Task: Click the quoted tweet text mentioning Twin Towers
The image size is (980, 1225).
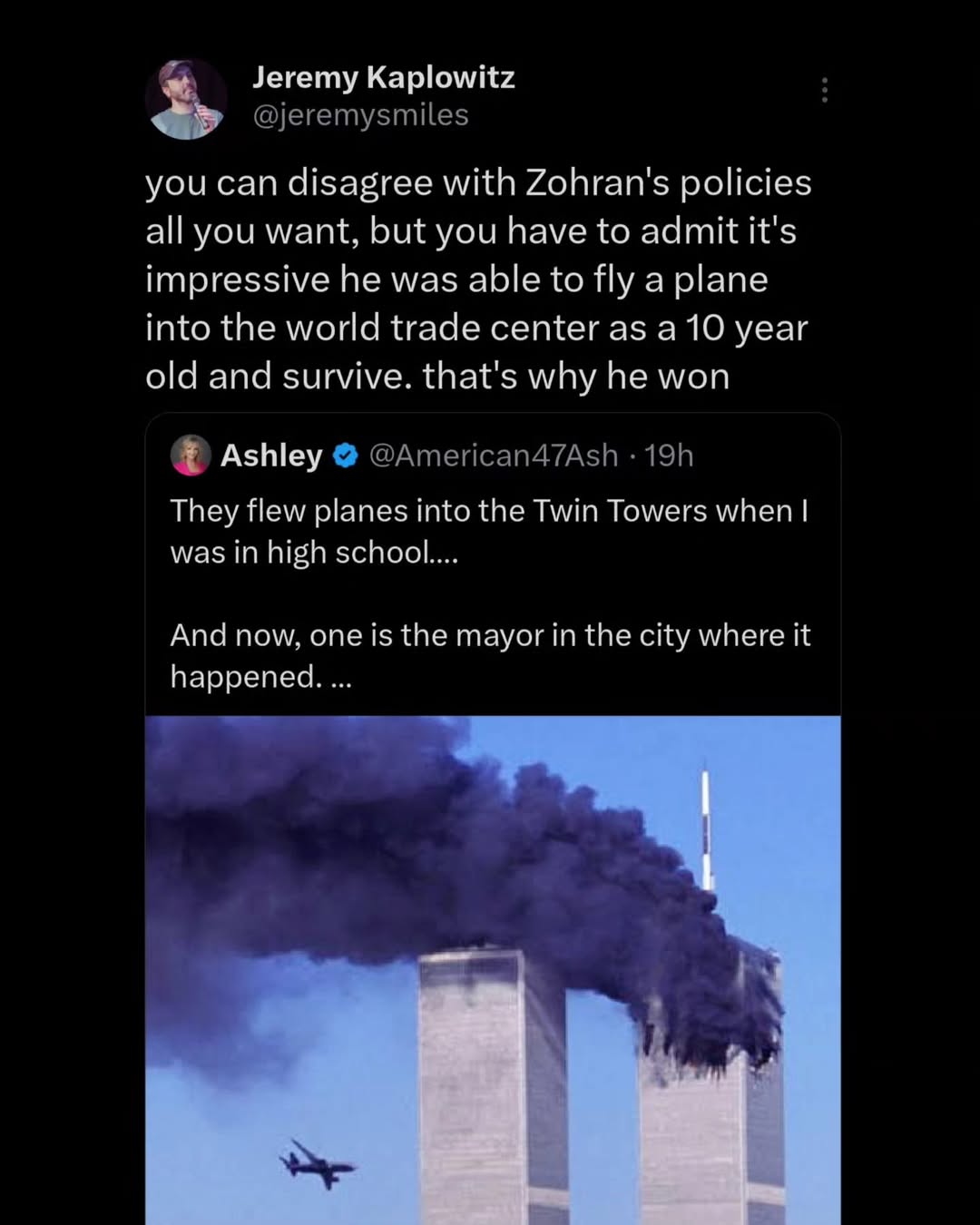Action: pyautogui.click(x=490, y=531)
